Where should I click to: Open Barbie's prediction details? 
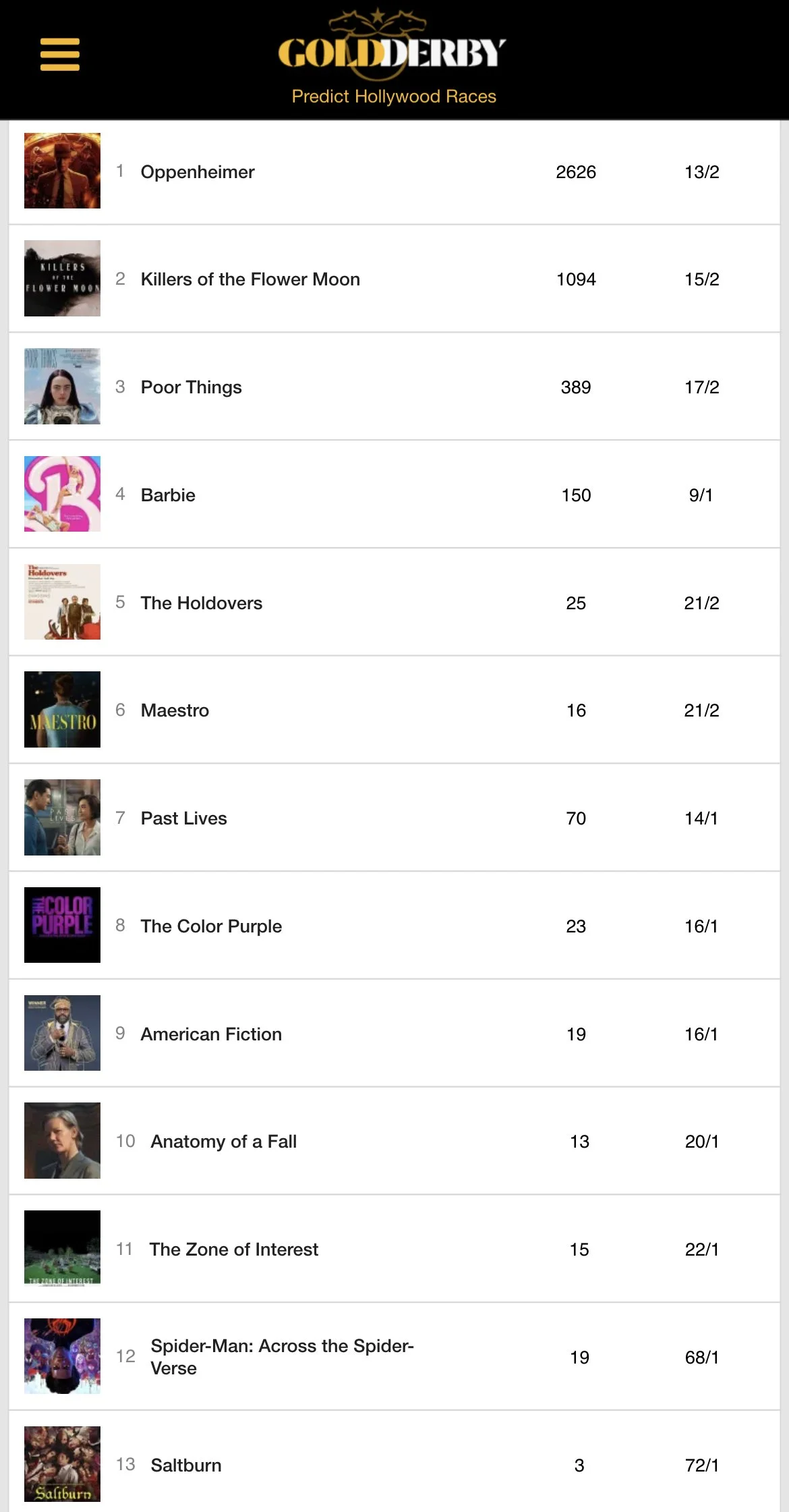(394, 495)
